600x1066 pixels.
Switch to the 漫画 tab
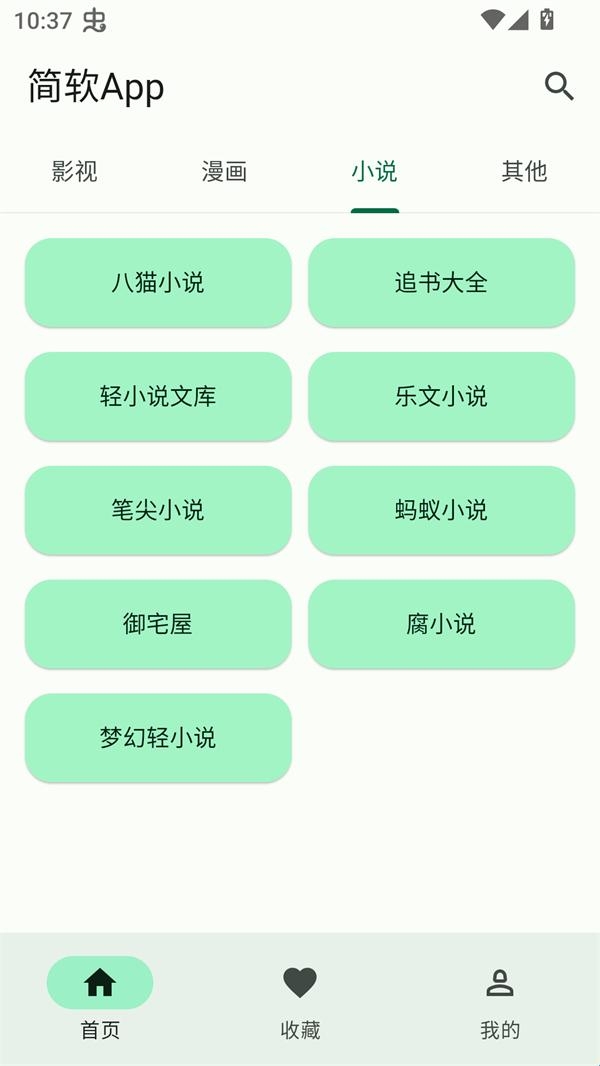[x=224, y=172]
